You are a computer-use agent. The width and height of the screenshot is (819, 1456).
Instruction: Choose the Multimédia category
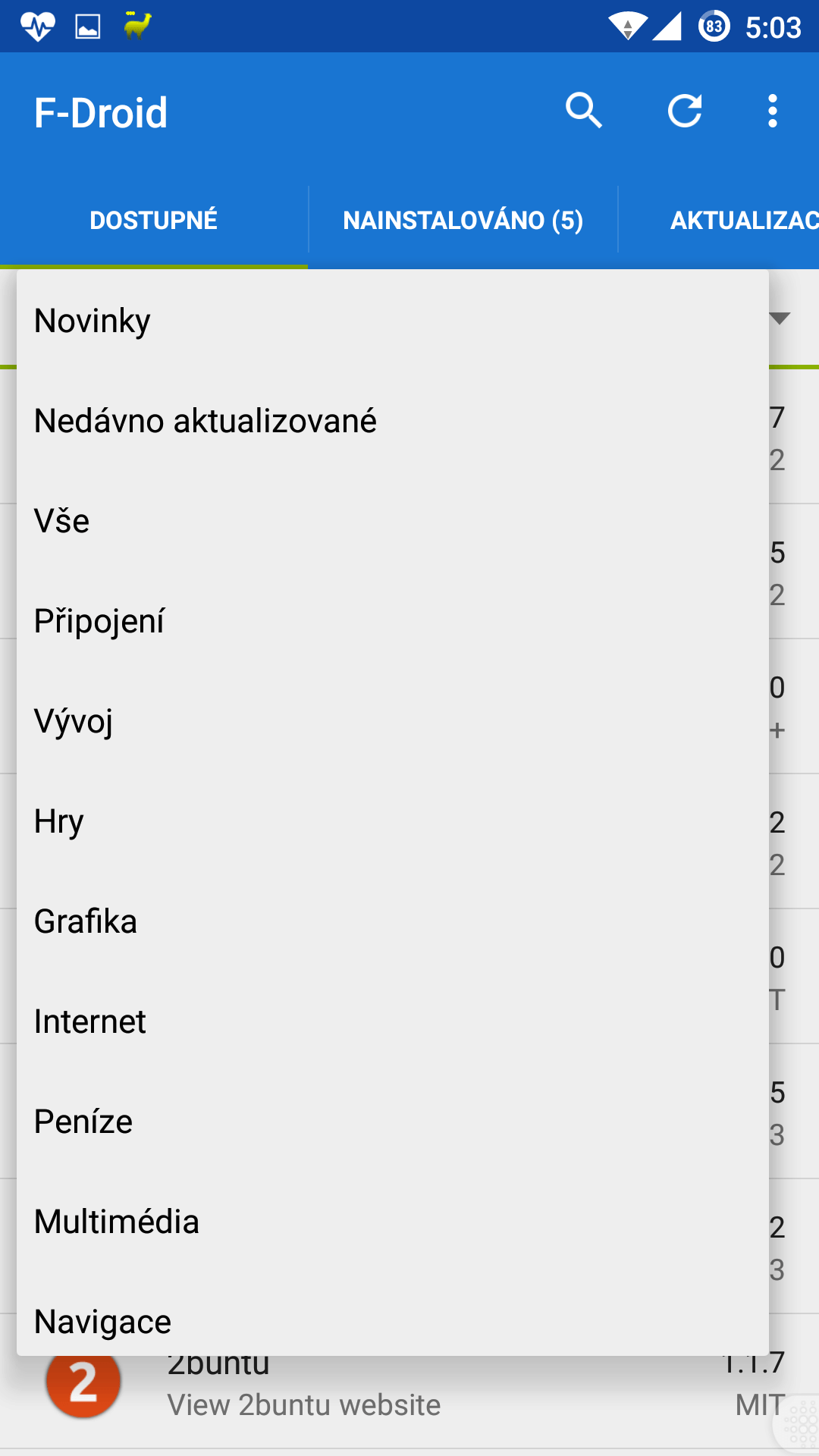point(393,1221)
